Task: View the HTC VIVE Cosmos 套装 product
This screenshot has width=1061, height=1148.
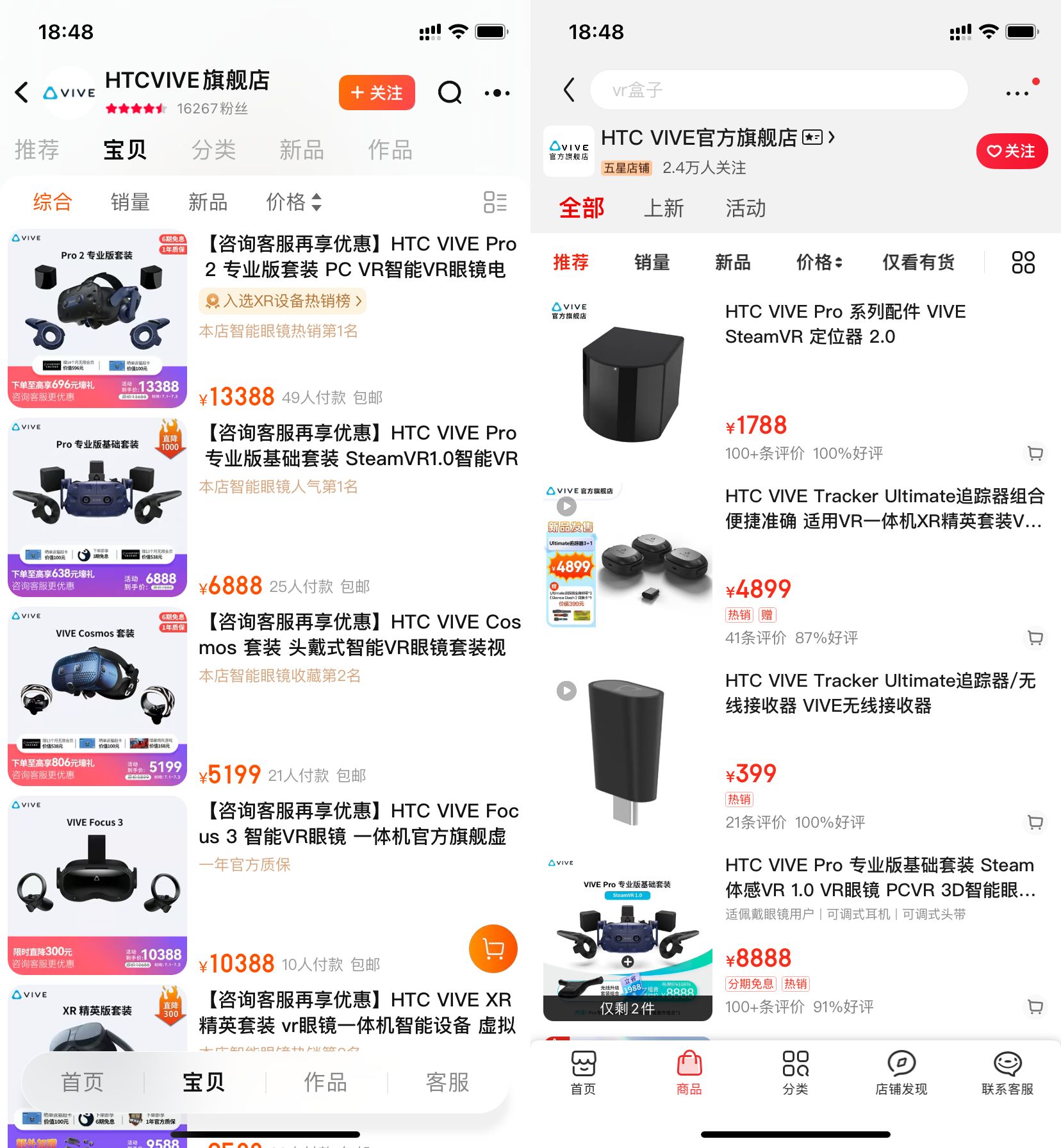Action: coord(359,634)
